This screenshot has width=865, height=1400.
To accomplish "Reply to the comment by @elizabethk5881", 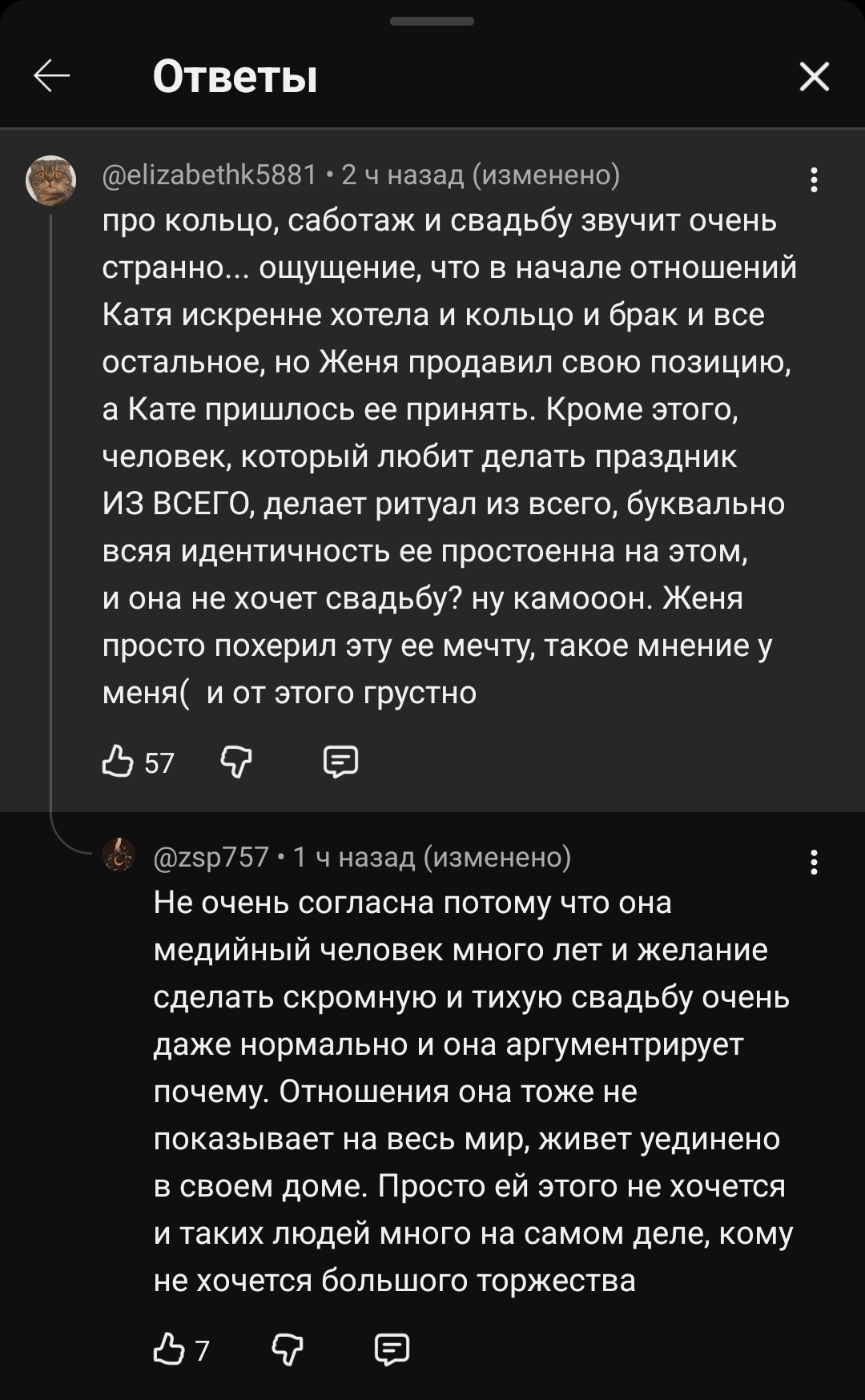I will pos(340,762).
